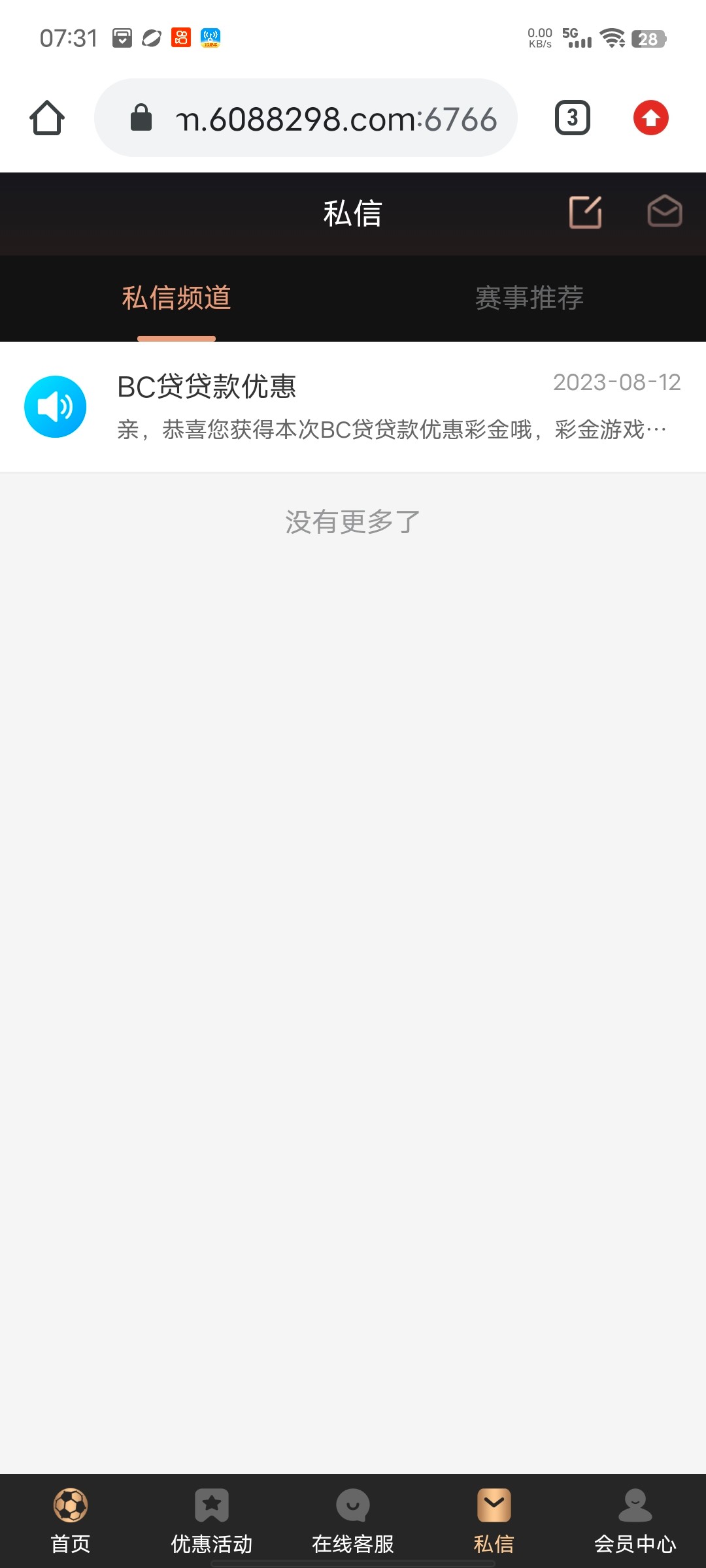The height and width of the screenshot is (1568, 706).
Task: Click the red upward arrow icon
Action: [650, 118]
